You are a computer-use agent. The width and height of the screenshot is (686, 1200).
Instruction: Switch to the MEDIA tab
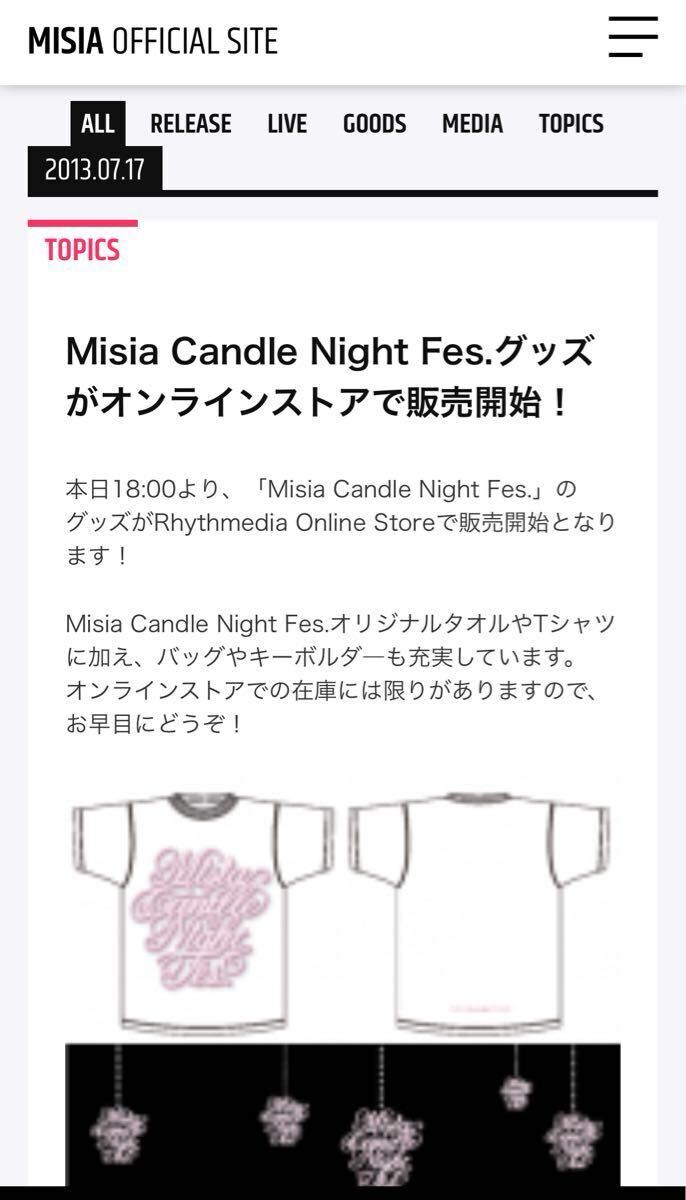472,124
